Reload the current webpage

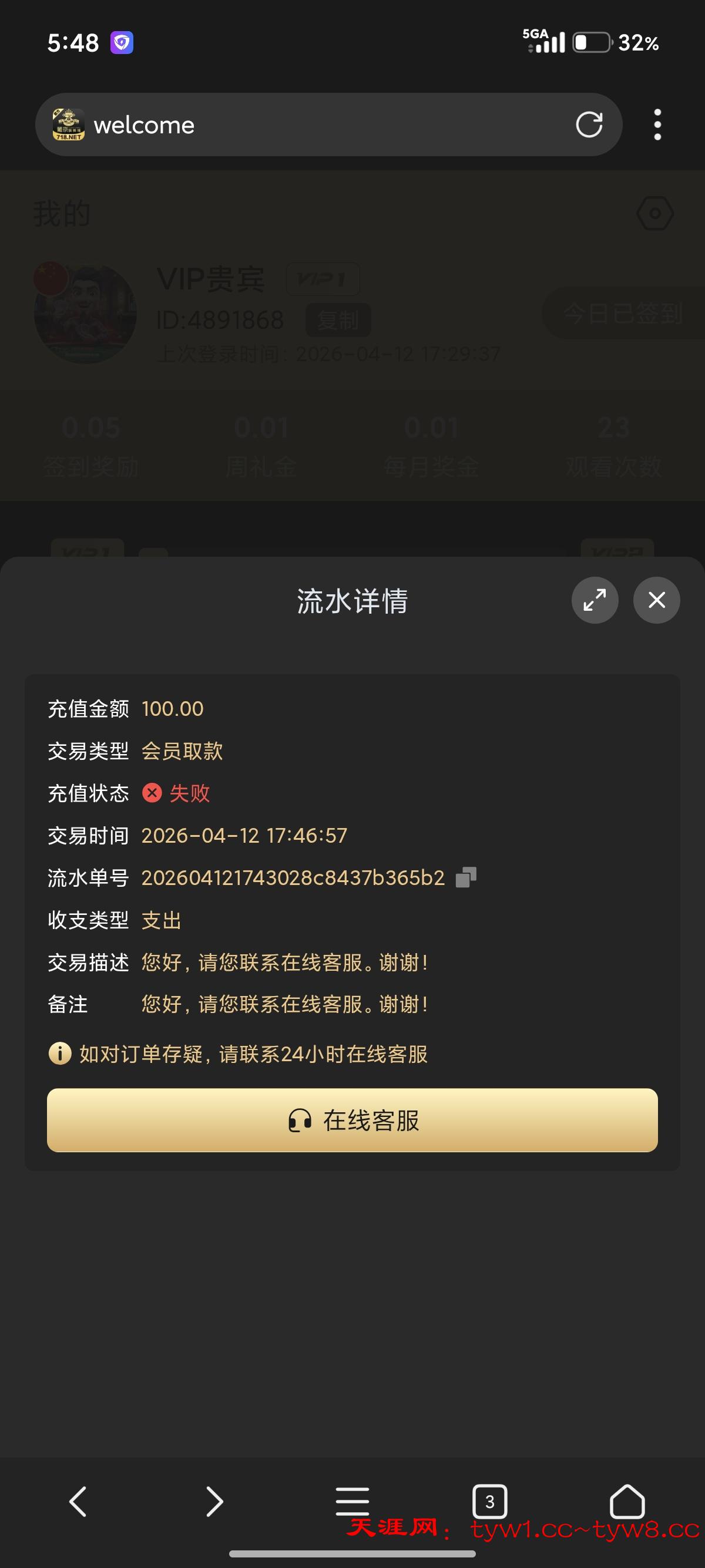[x=589, y=124]
